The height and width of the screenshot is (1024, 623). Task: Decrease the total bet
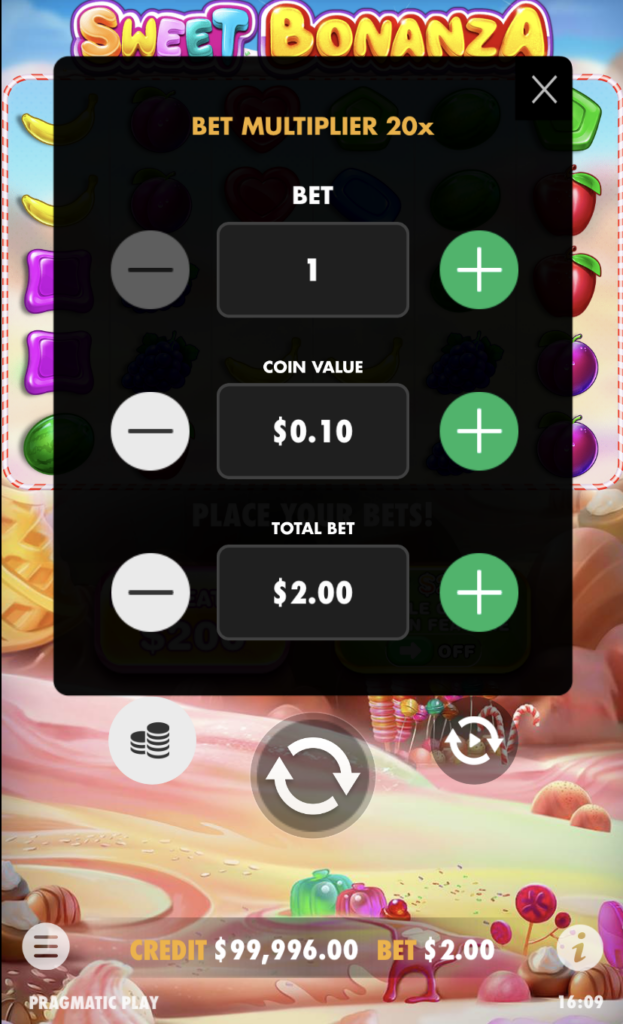150,592
